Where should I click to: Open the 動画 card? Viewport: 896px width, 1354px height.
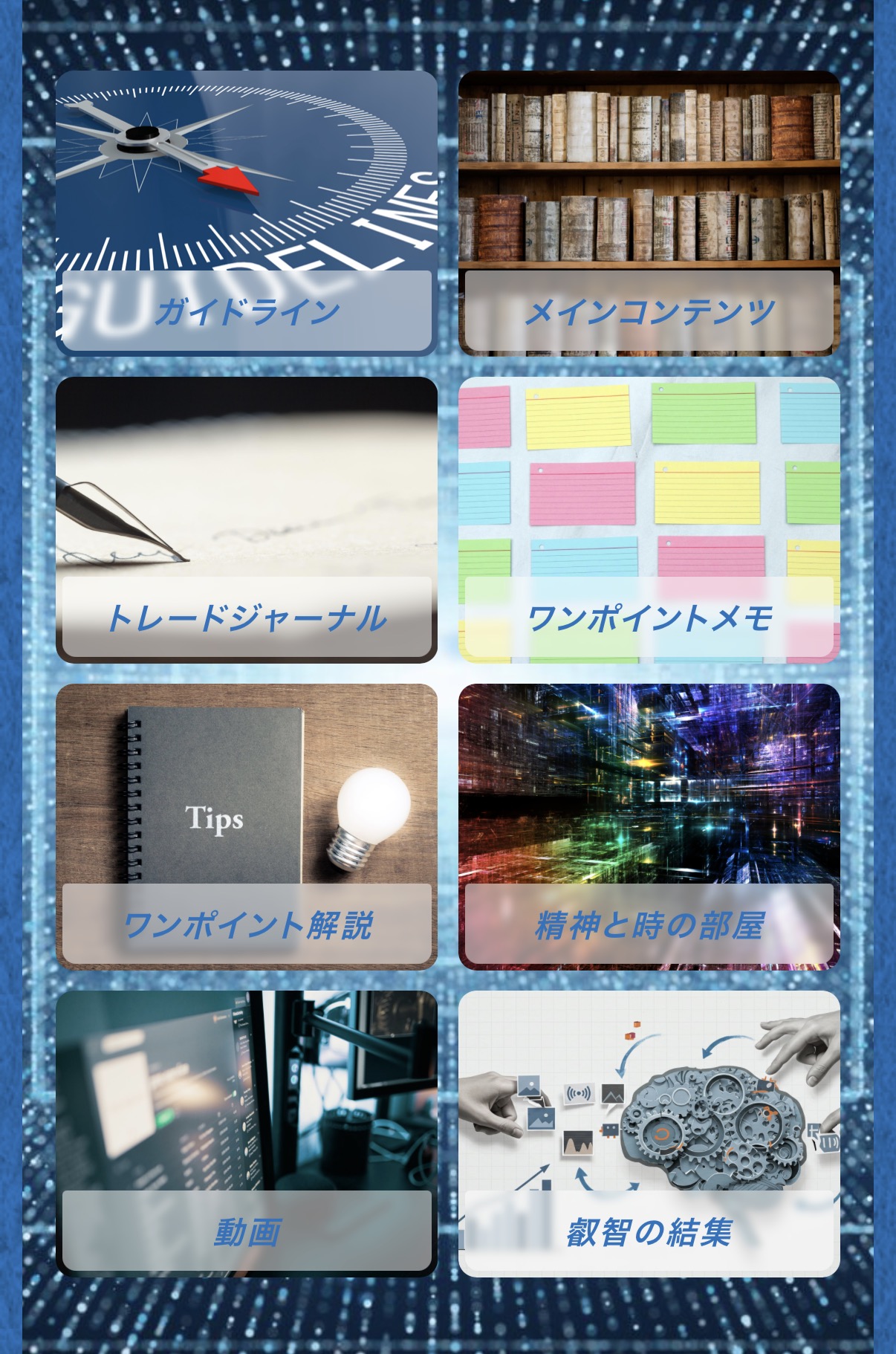click(x=247, y=1133)
